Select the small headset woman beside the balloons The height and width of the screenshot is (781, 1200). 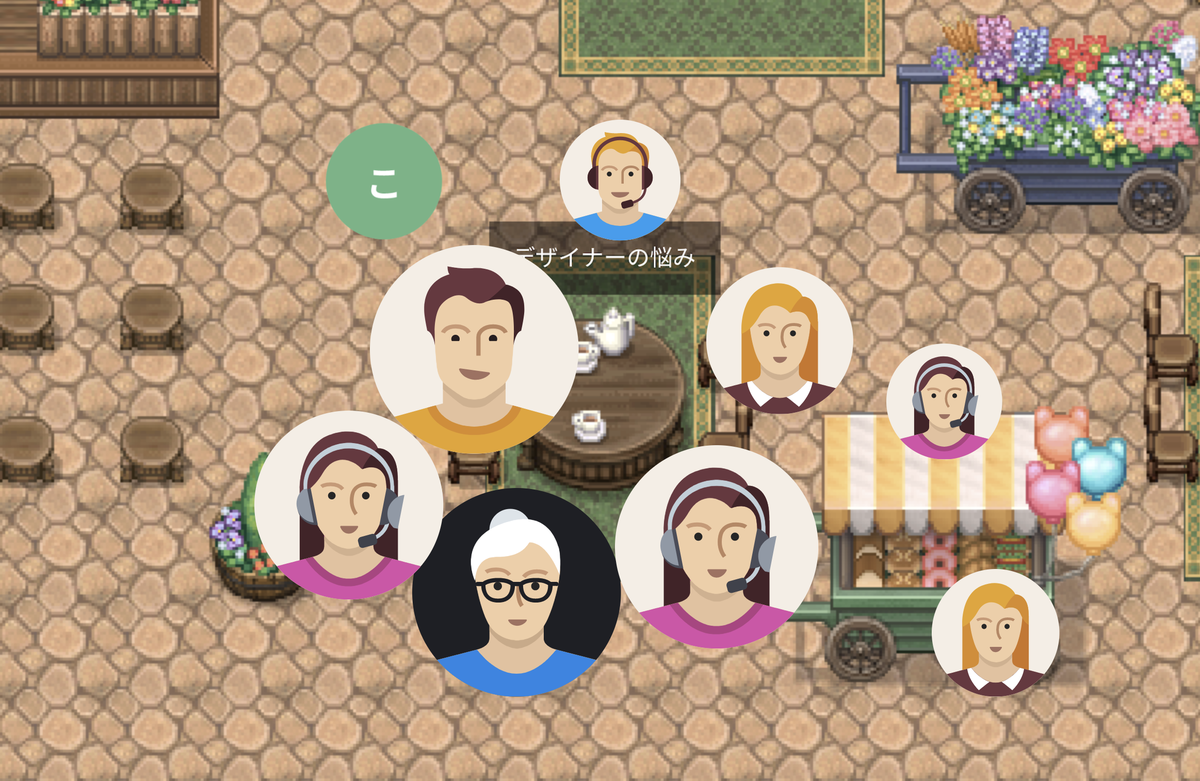(x=944, y=402)
